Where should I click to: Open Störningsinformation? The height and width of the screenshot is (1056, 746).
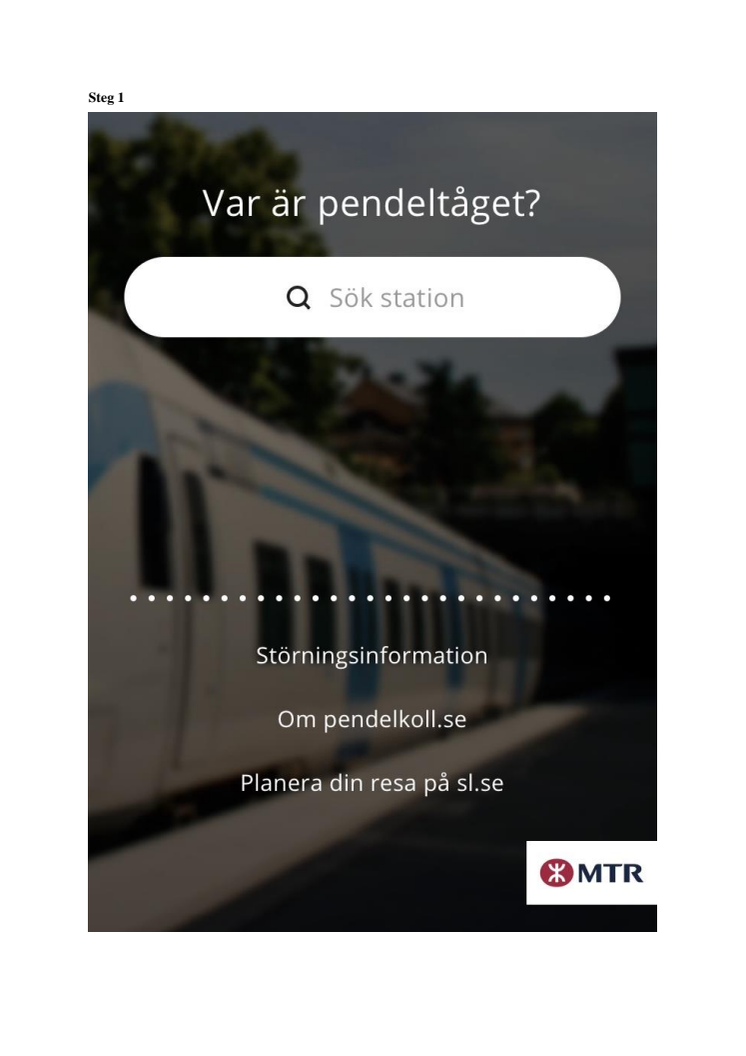tap(372, 656)
